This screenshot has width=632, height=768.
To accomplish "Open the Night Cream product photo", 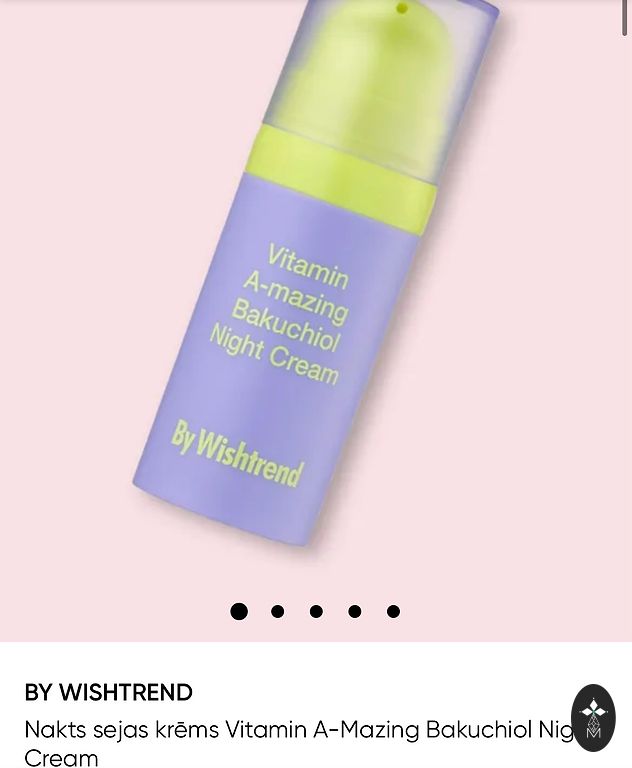I will pos(316,290).
